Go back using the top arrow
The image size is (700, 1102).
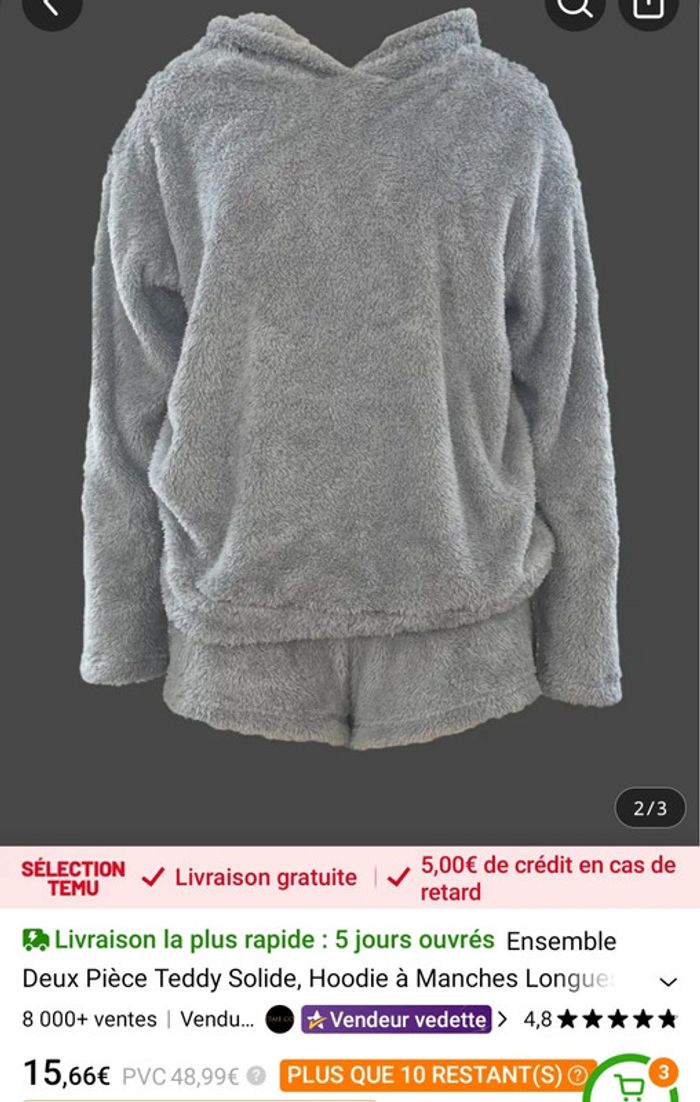(50, 8)
